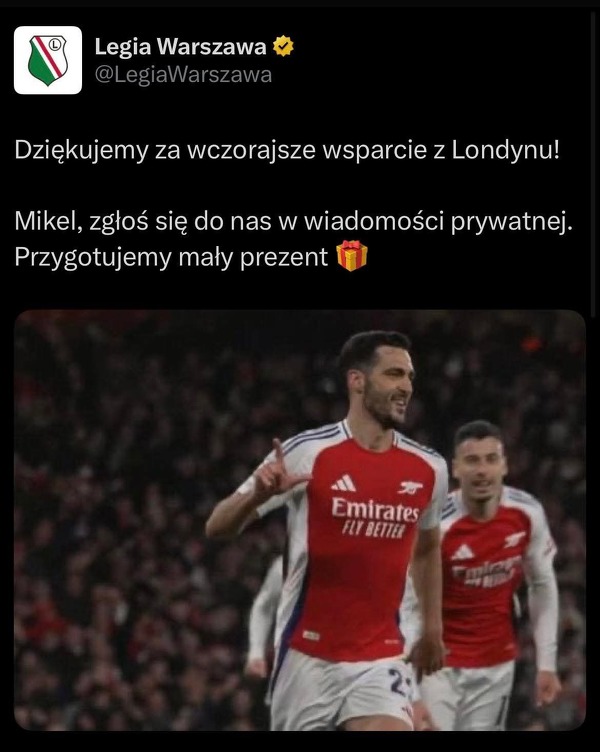Viewport: 600px width, 752px height.
Task: Open Legia Warszawa profile avatar
Action: point(48,60)
